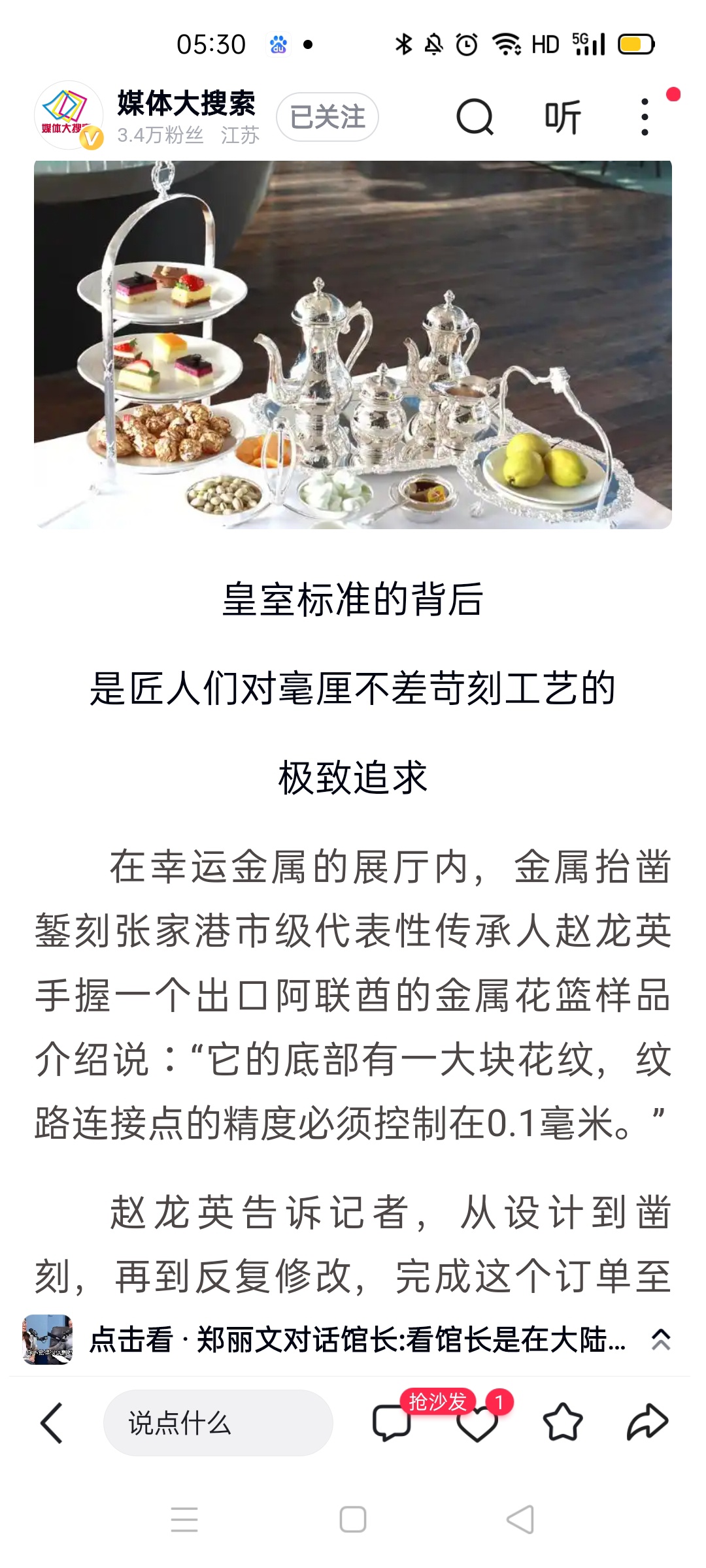Open search from the top bar
706x1568 pixels.
pos(475,118)
